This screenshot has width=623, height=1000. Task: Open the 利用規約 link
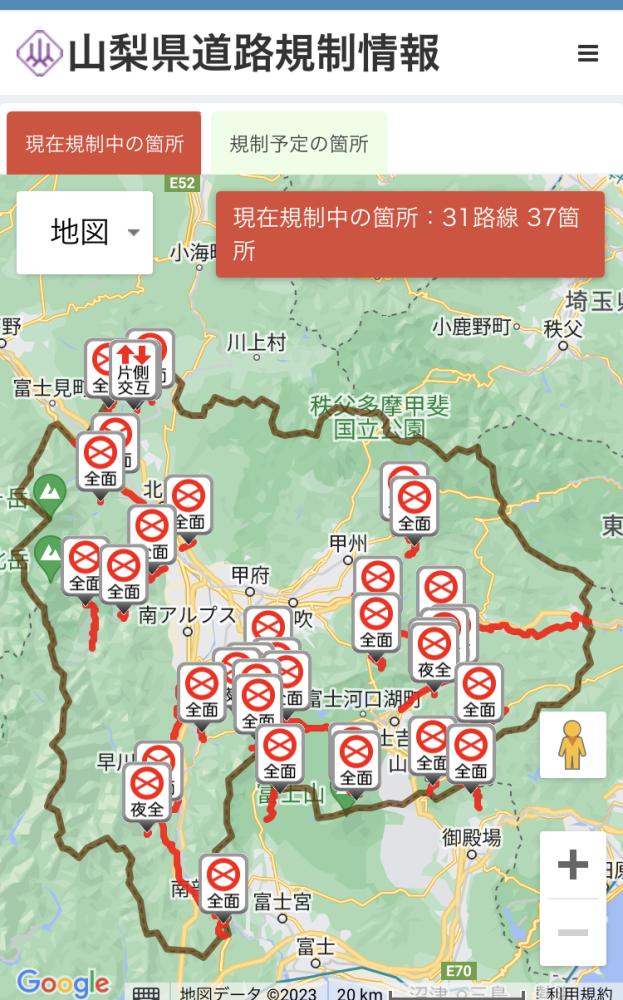click(x=580, y=992)
